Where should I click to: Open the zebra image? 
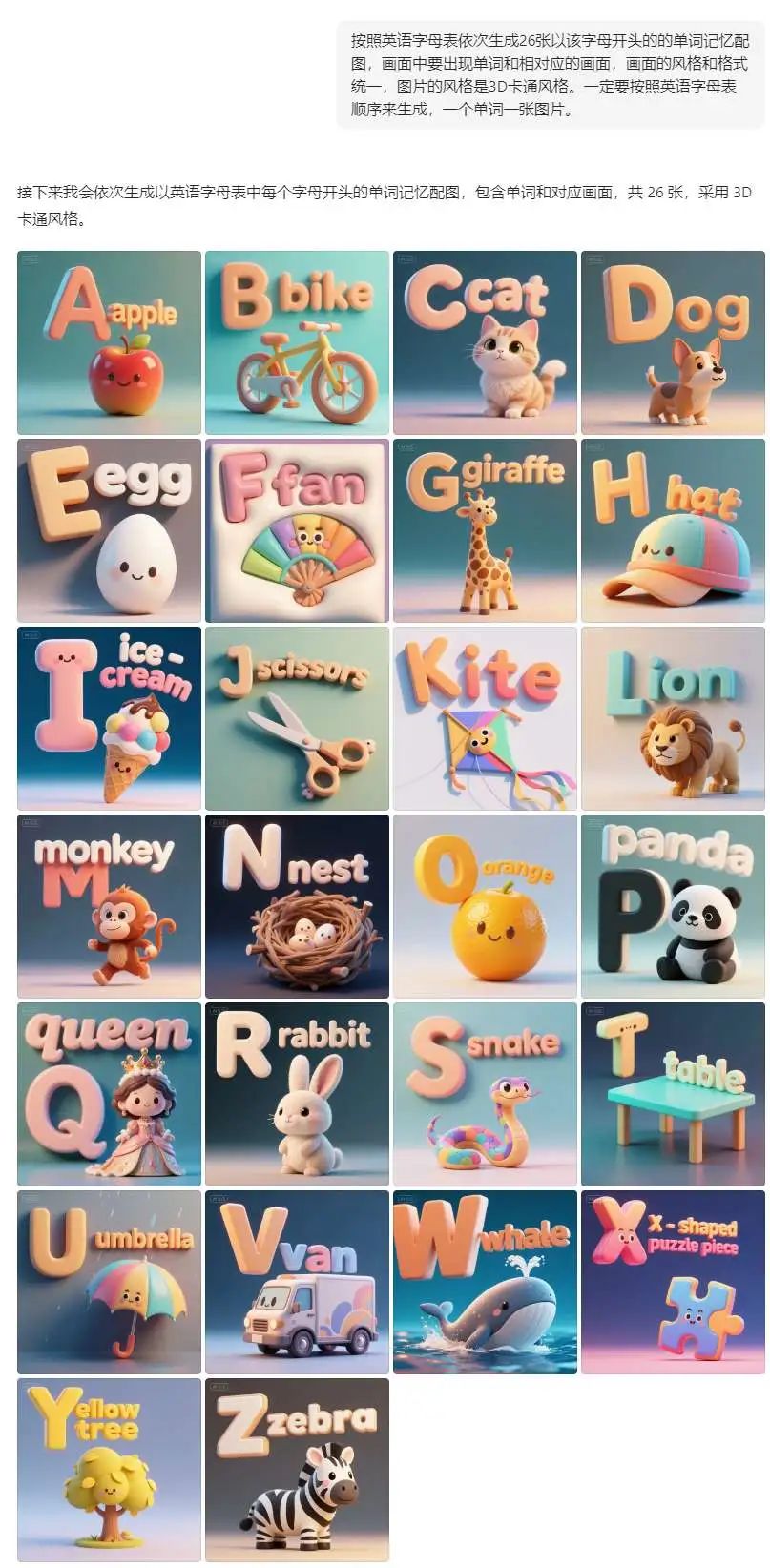point(297,1470)
